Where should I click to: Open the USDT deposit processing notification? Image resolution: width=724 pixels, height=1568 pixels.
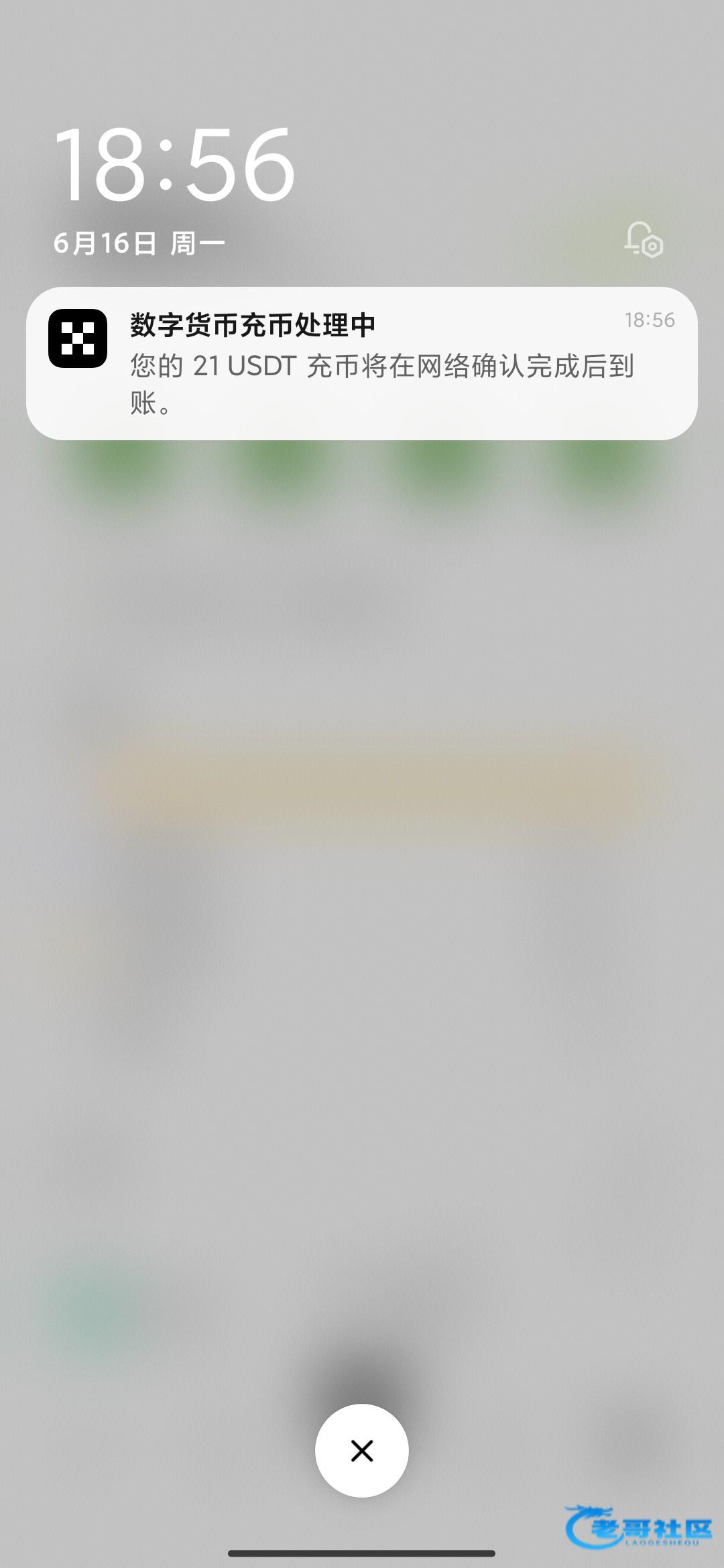pos(362,363)
